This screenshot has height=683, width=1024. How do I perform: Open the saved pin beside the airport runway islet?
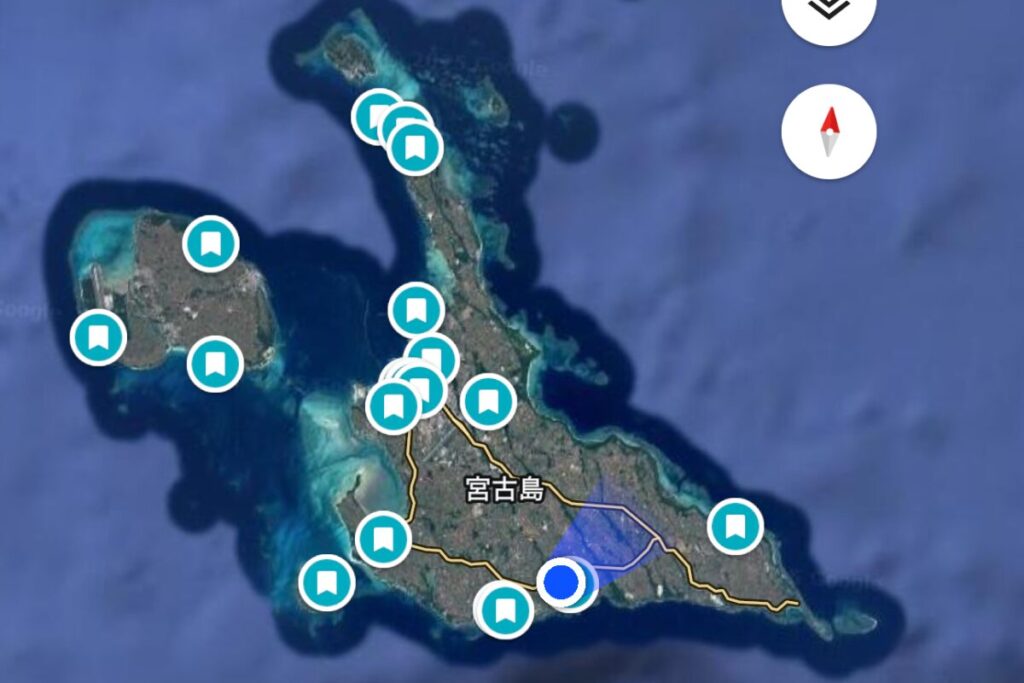pyautogui.click(x=98, y=337)
